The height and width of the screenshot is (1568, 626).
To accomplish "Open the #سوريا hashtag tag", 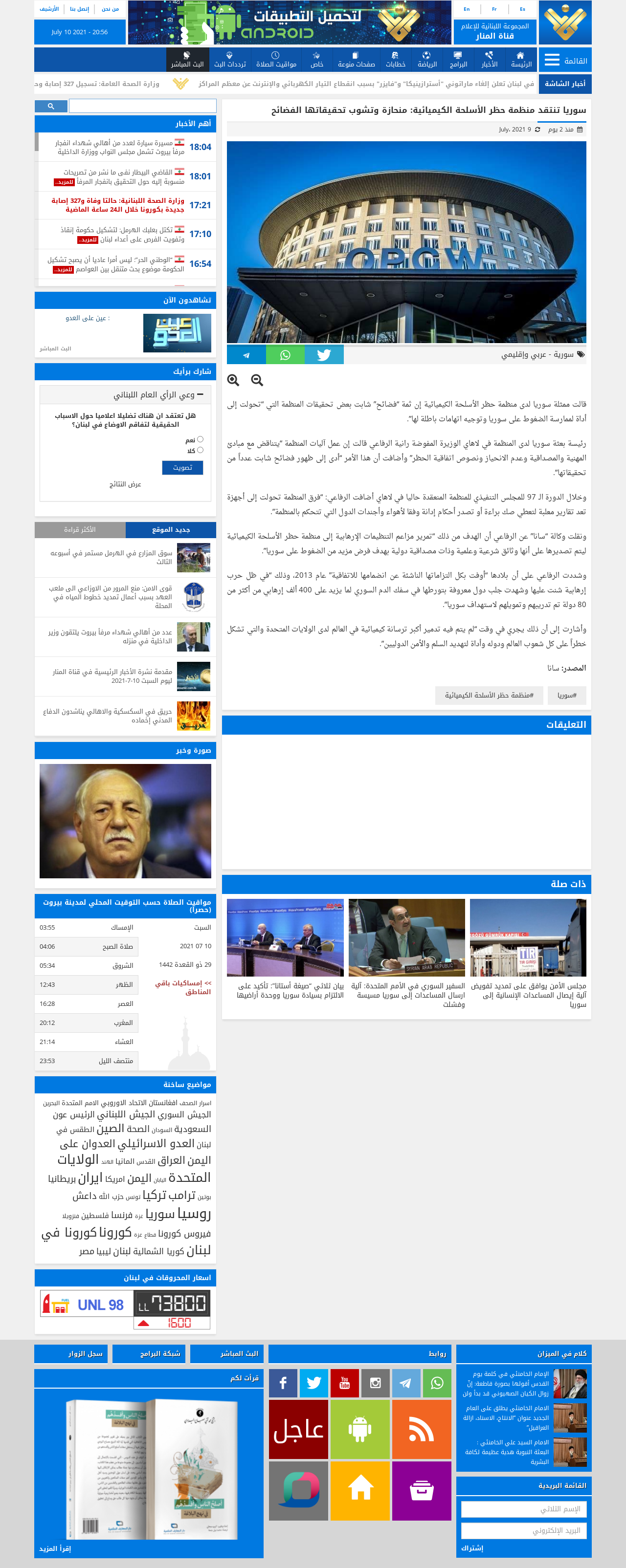I will pyautogui.click(x=566, y=695).
